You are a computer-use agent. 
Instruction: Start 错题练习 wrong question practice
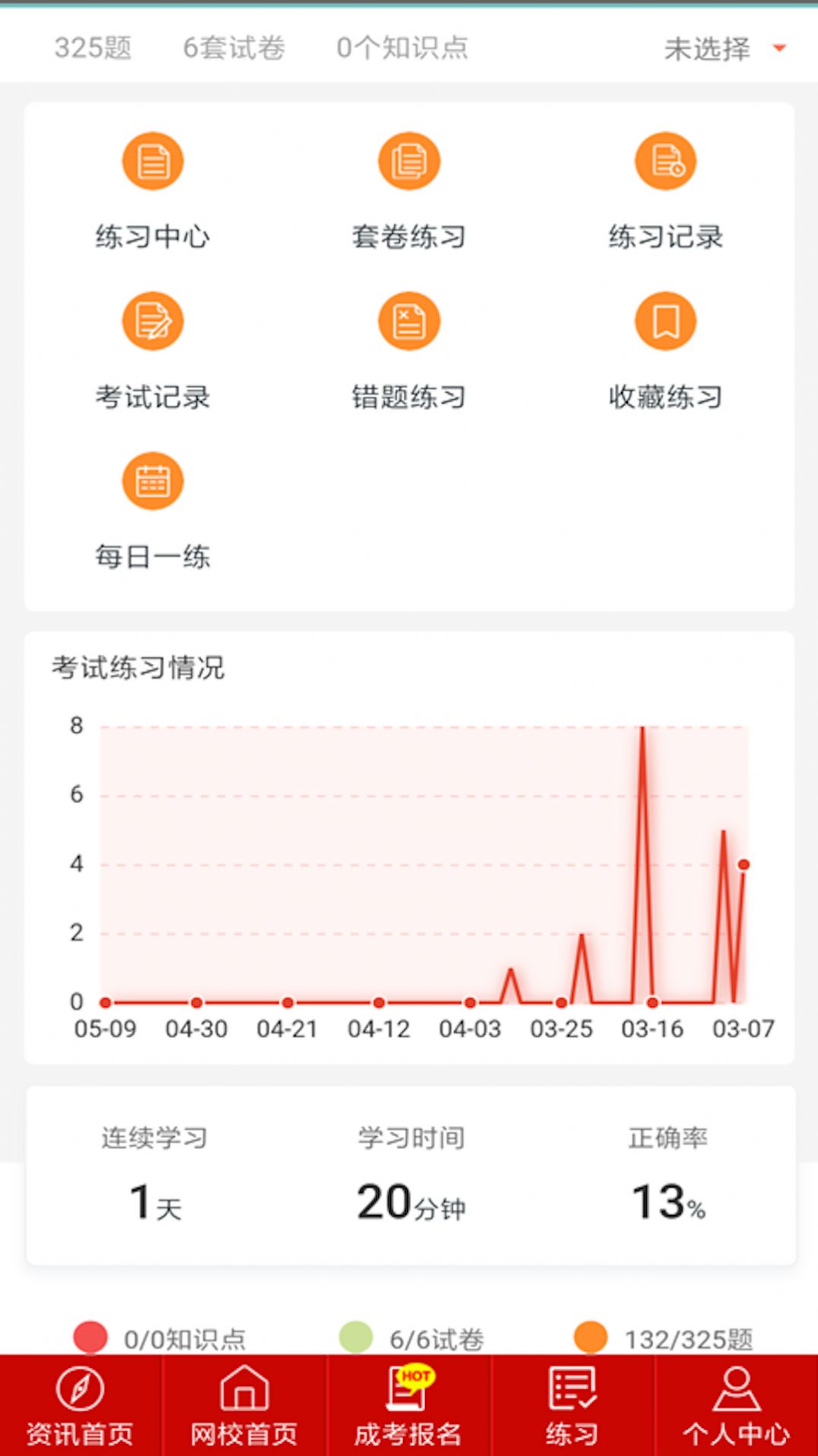pyautogui.click(x=409, y=350)
